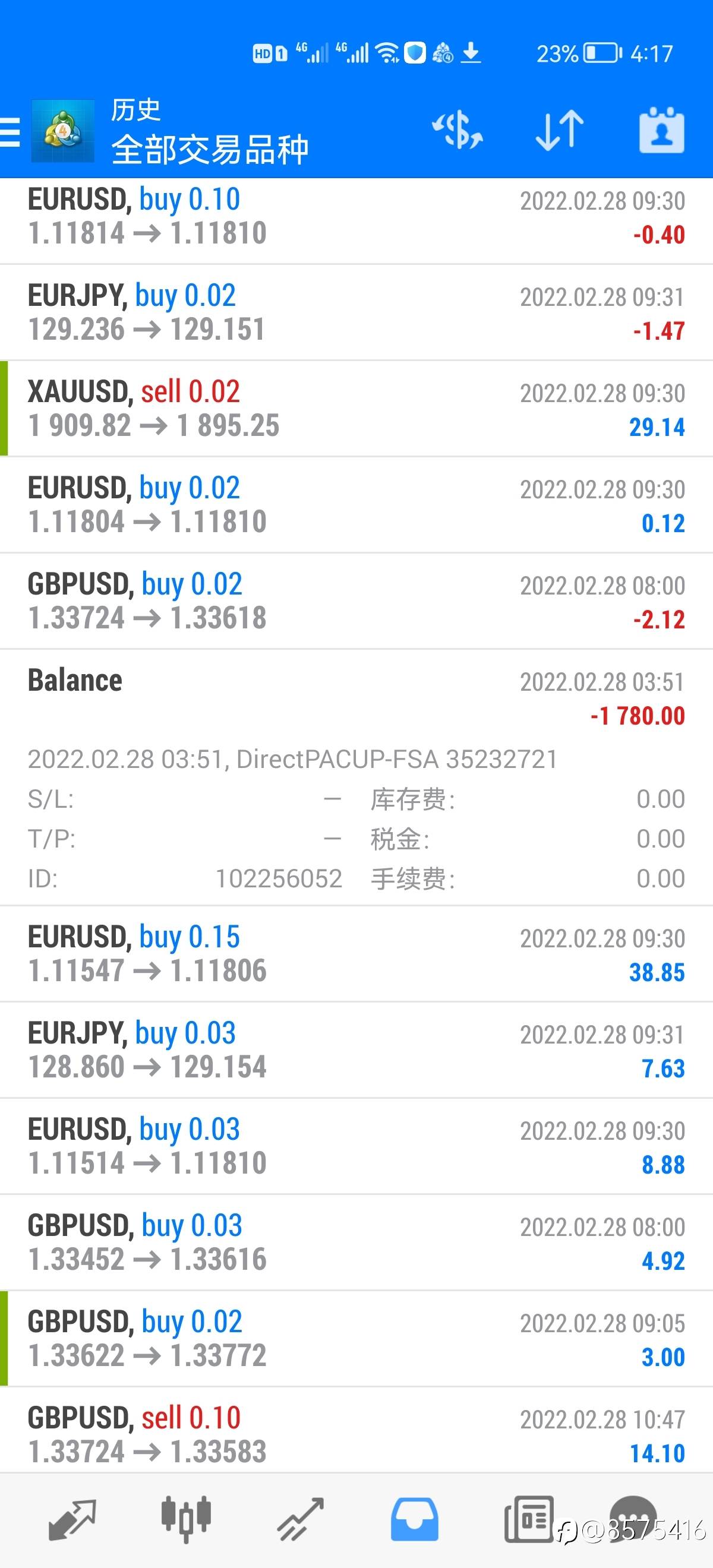Switch to the Quotes tab
Viewport: 713px width, 1568px height.
click(72, 1519)
